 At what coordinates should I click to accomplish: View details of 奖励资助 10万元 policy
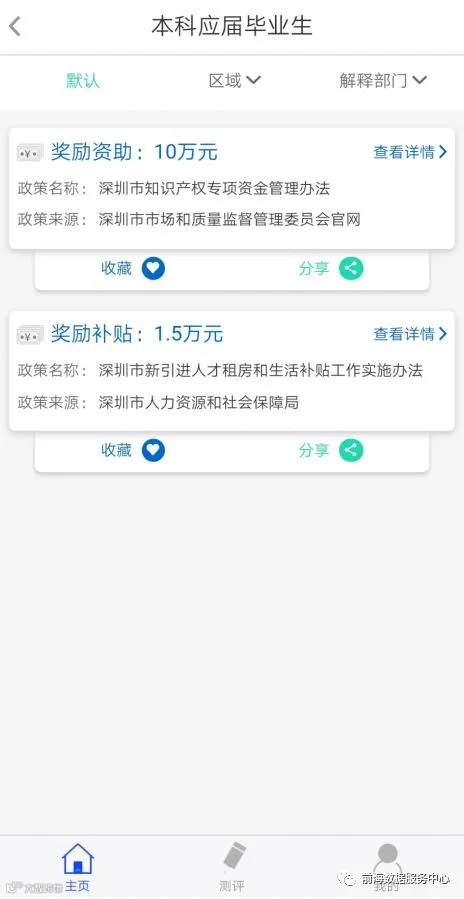click(410, 152)
